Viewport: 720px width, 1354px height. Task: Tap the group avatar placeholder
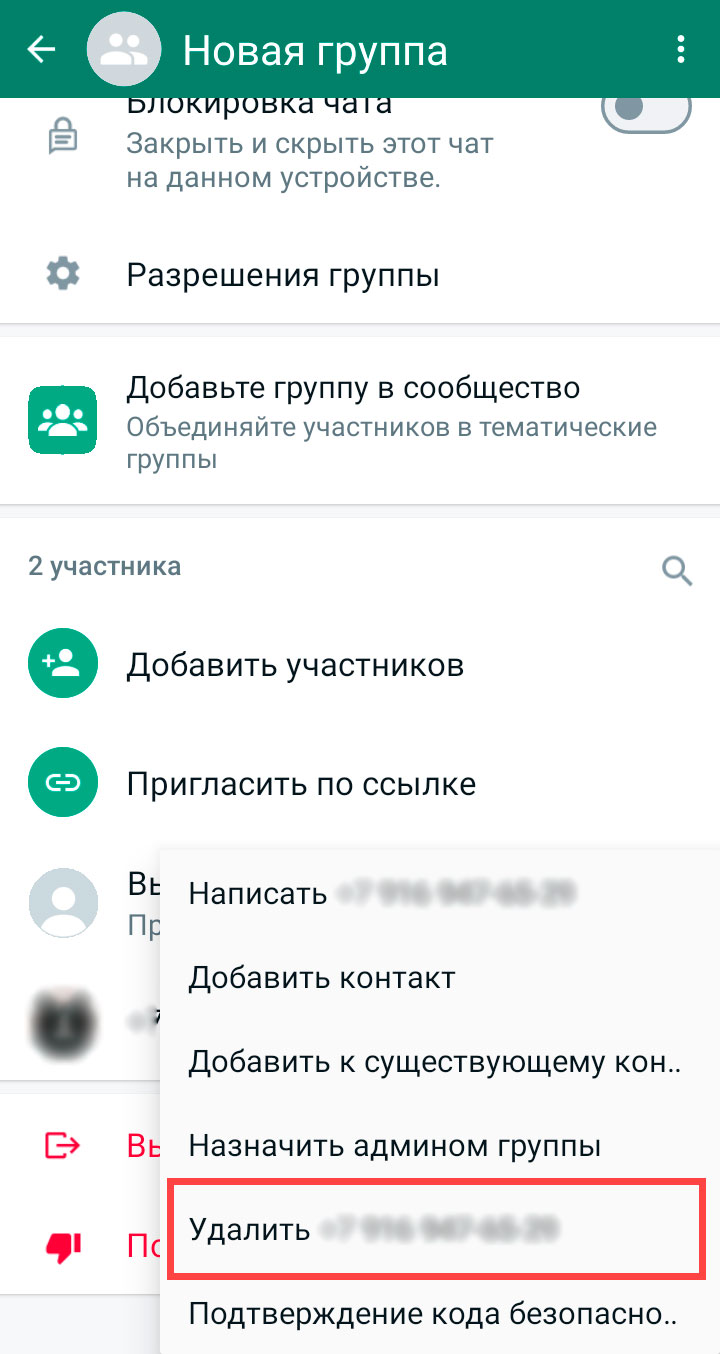pyautogui.click(x=123, y=48)
